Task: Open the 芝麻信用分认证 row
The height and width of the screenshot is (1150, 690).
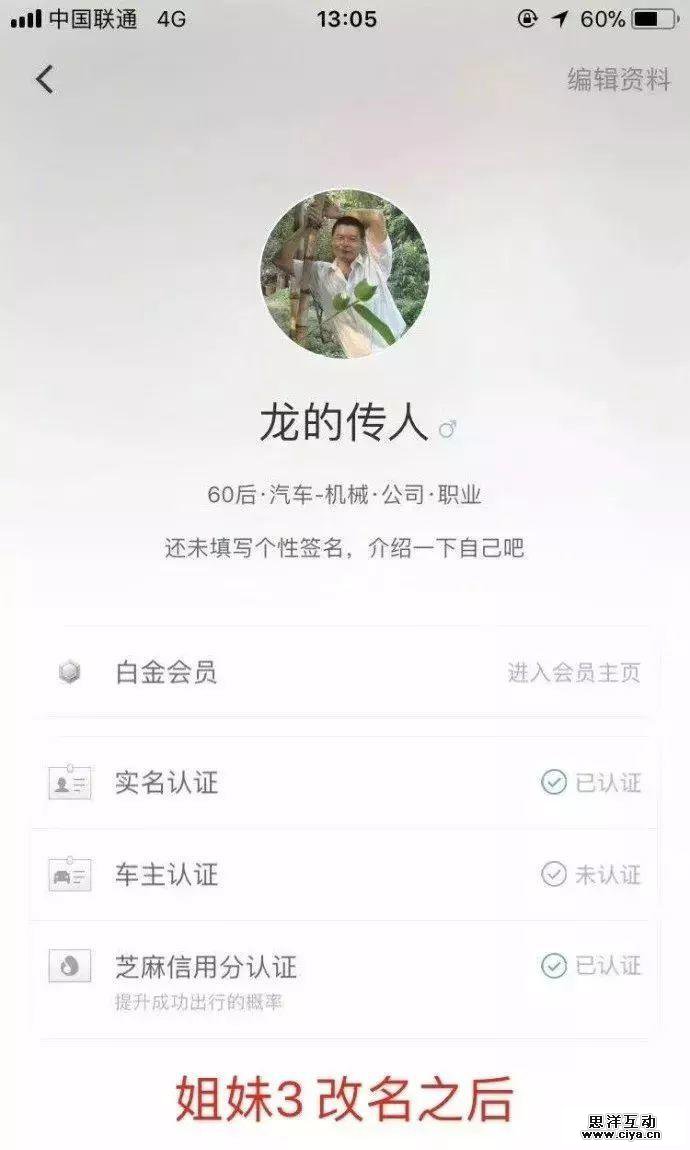Action: (x=345, y=968)
